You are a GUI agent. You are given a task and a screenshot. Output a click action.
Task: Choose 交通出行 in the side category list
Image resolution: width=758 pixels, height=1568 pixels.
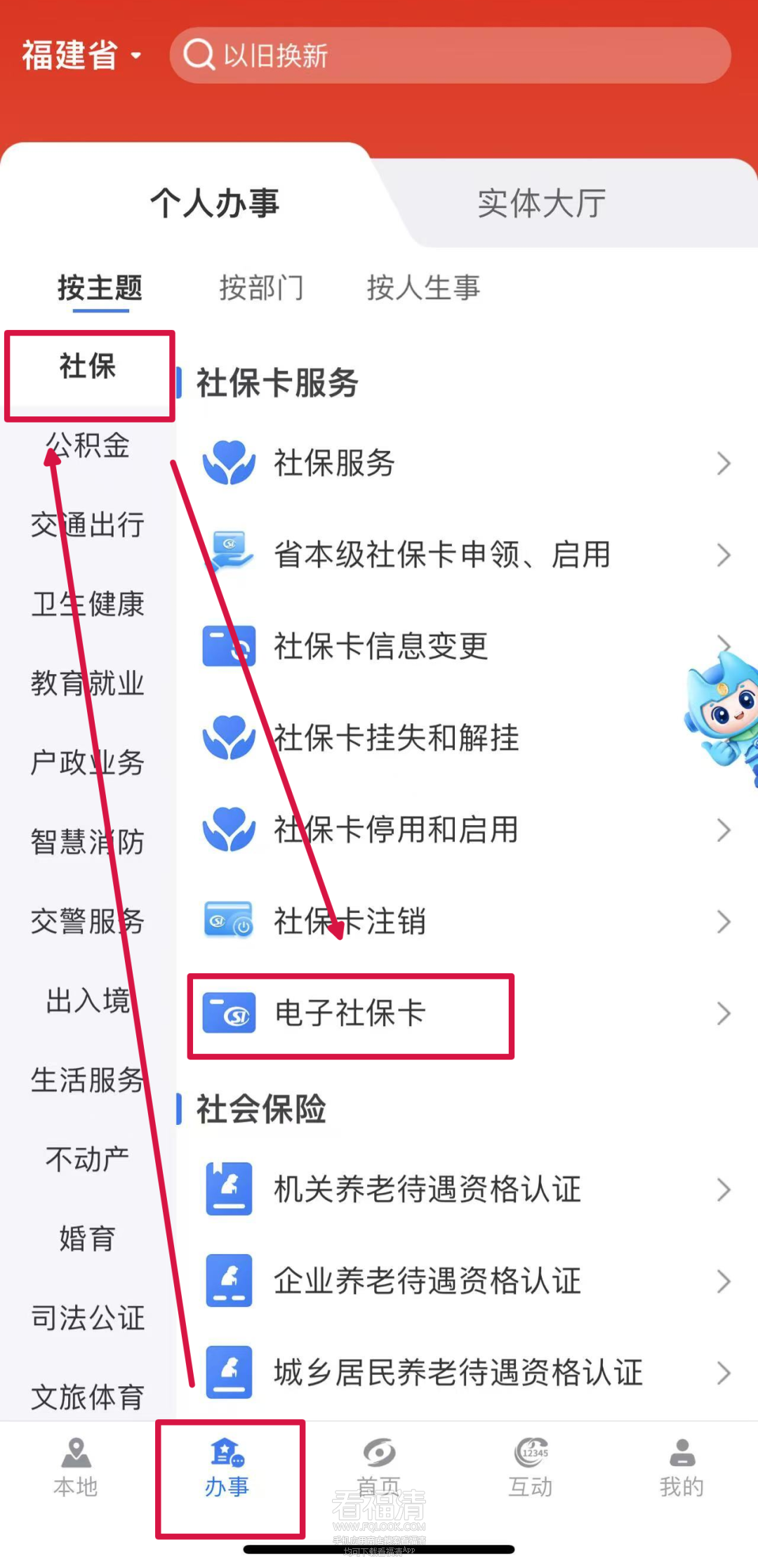(x=88, y=525)
